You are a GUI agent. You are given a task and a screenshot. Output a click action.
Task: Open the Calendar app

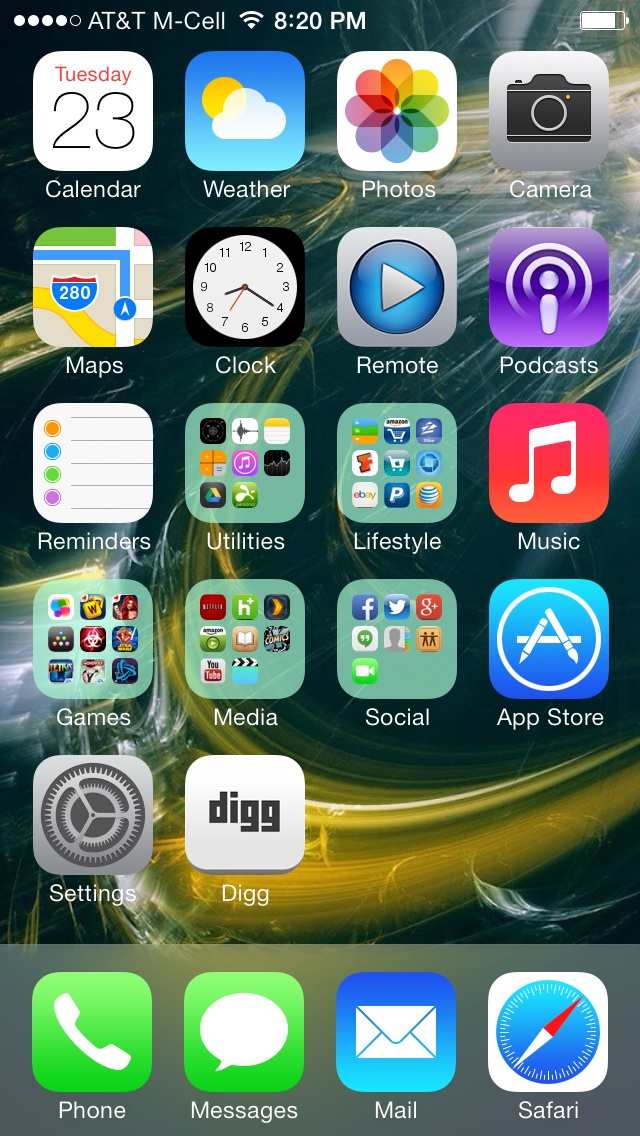pyautogui.click(x=93, y=111)
